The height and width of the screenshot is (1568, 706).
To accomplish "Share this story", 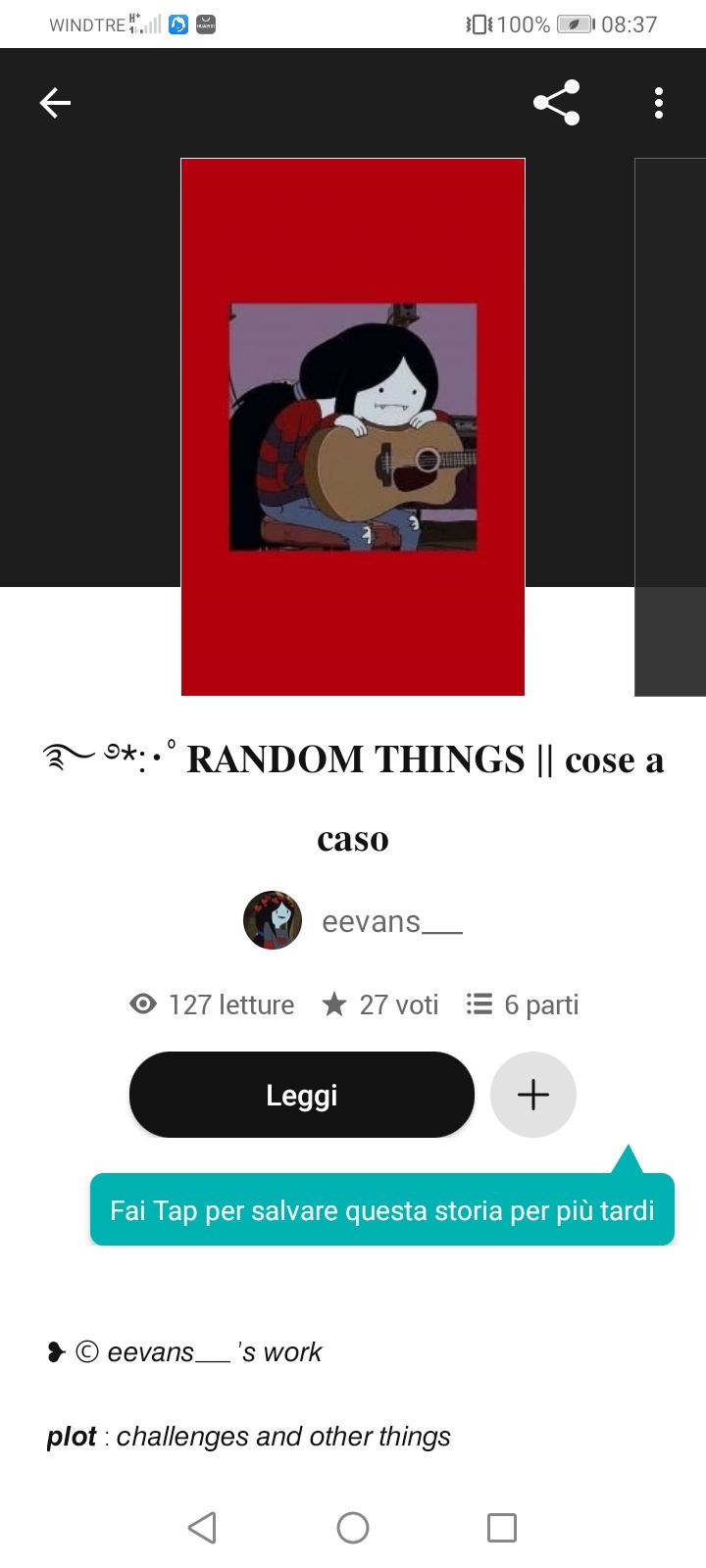I will [x=556, y=103].
